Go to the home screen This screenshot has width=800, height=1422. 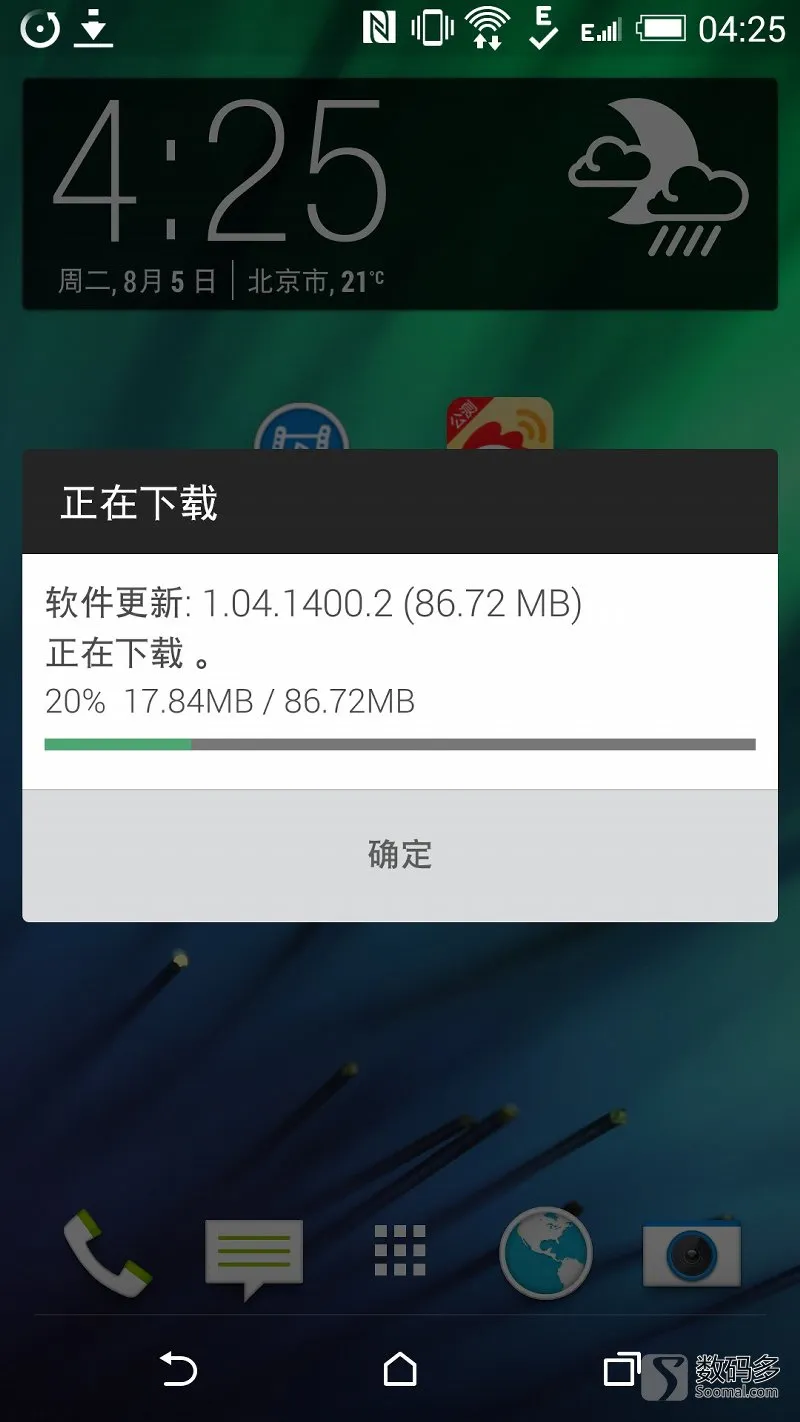pyautogui.click(x=400, y=1368)
